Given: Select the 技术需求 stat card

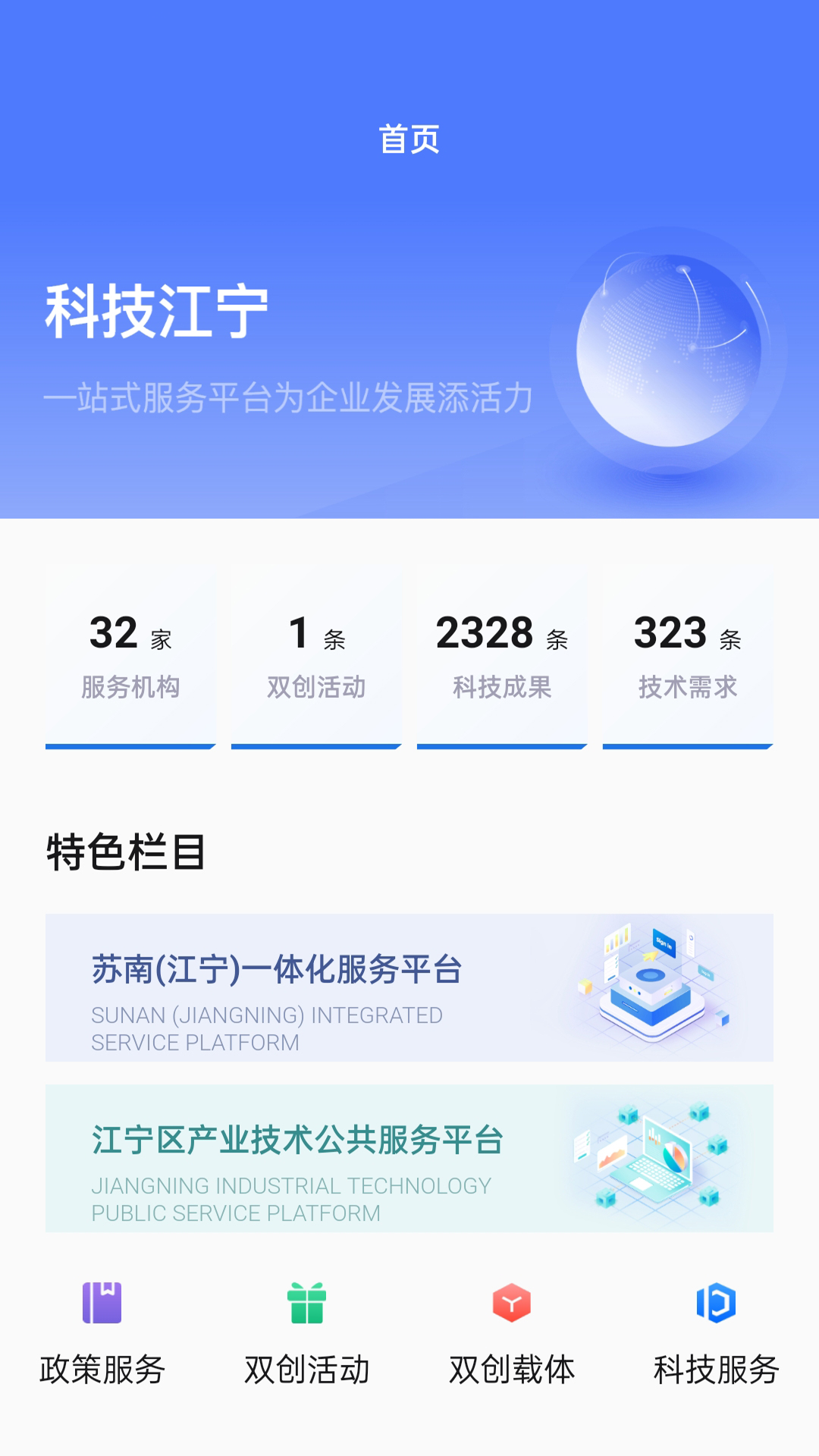Looking at the screenshot, I should pos(688,657).
